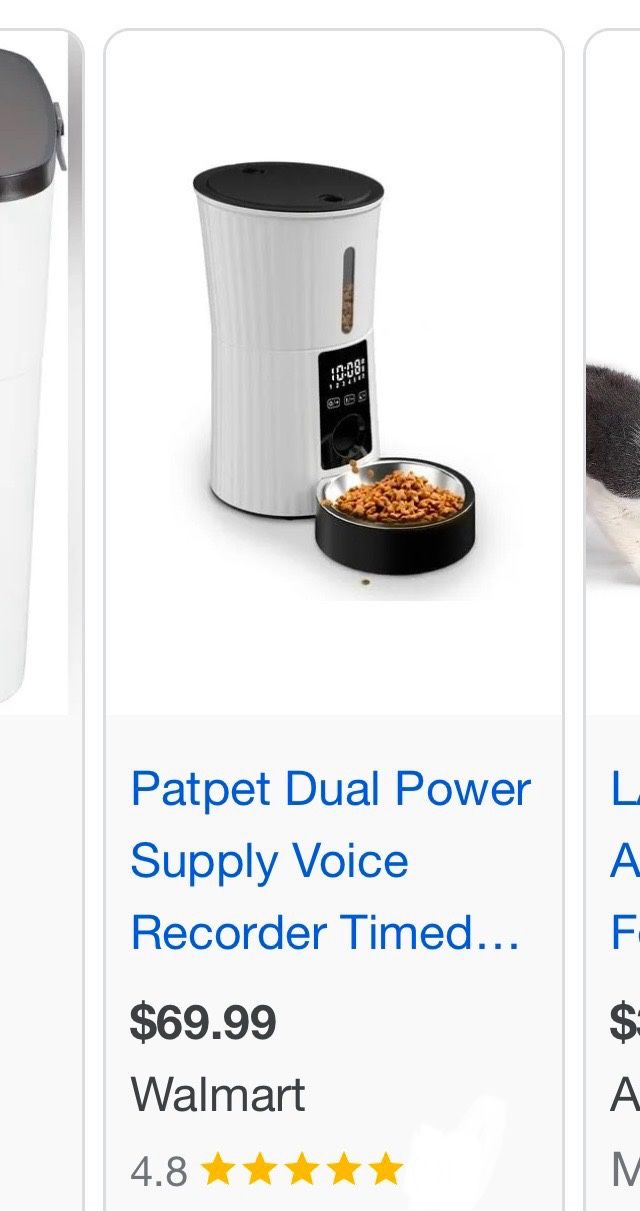
Task: Open the Patpet Dual Power Supply product link
Action: pos(329,860)
